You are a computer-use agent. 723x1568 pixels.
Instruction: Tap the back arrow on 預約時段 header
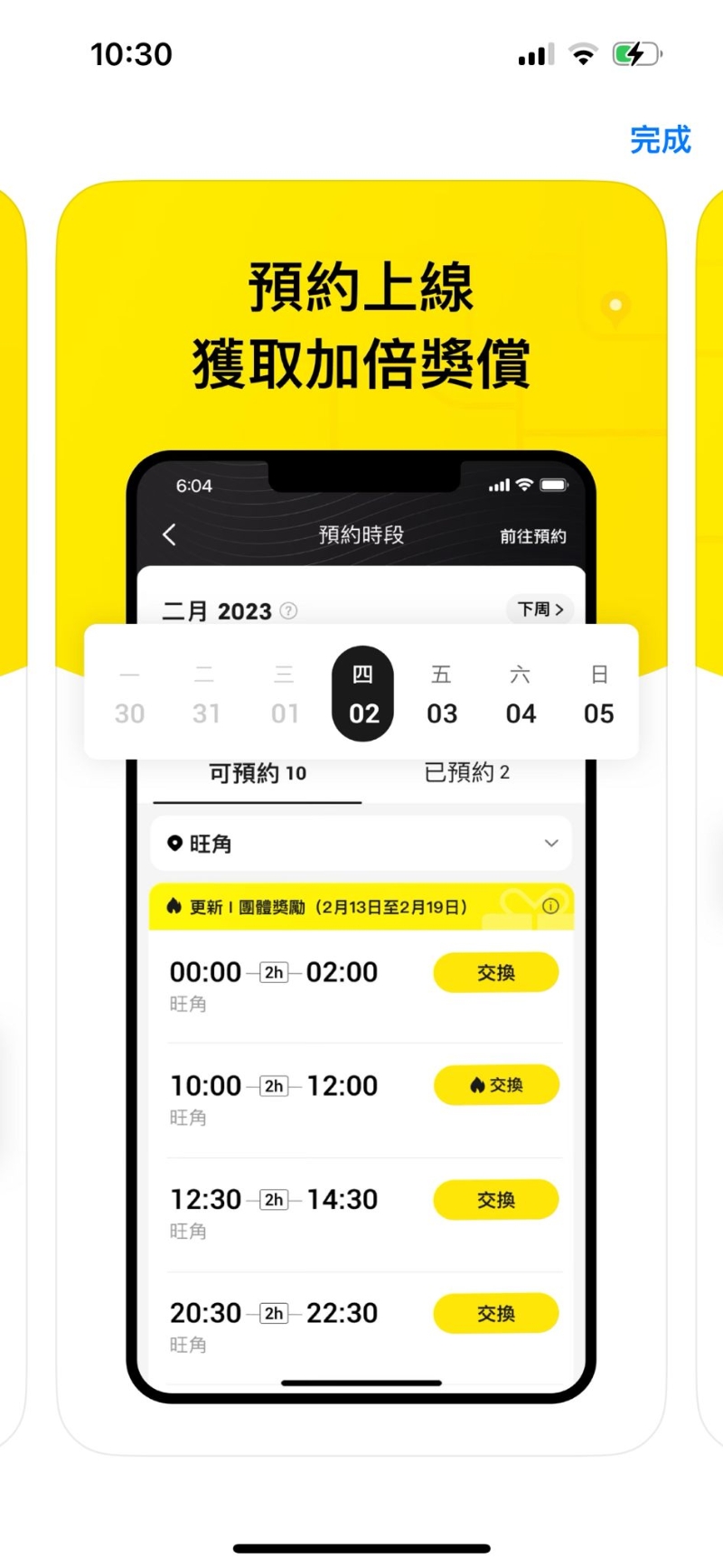169,534
